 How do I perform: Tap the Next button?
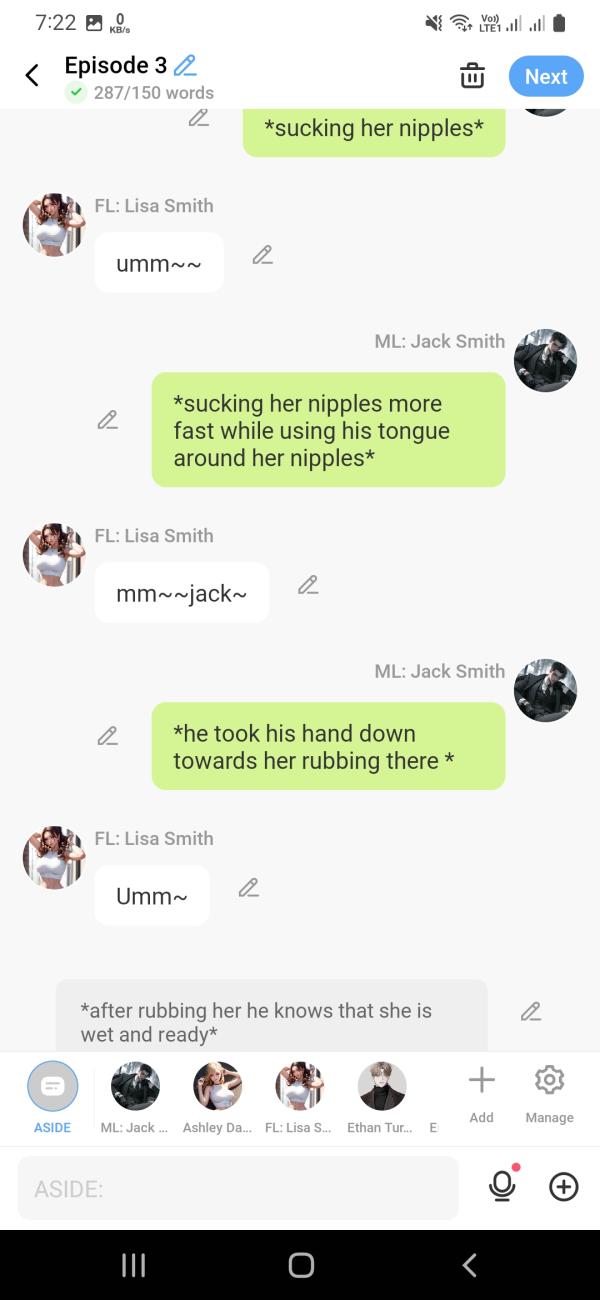click(x=546, y=76)
